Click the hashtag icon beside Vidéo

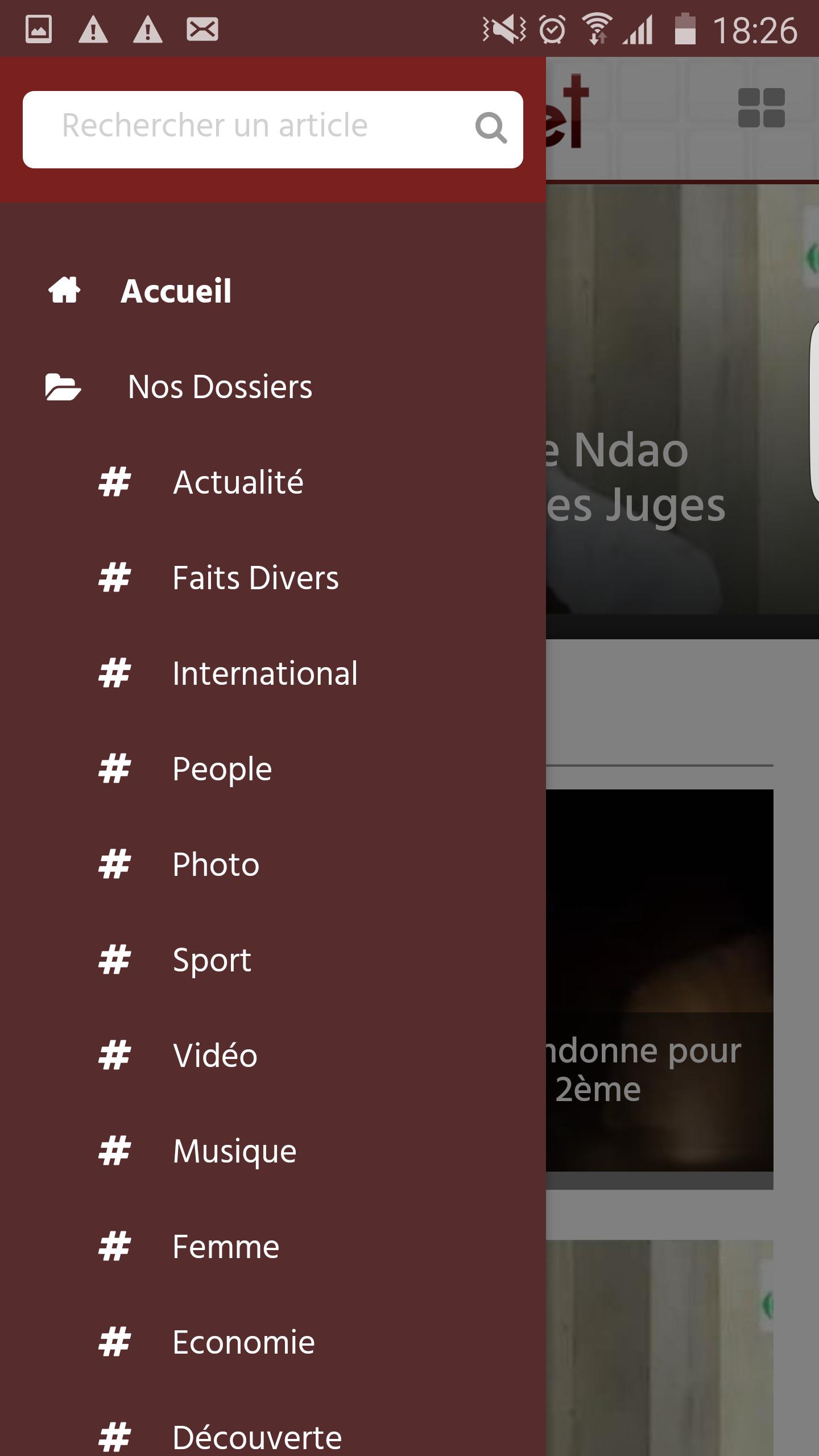coord(114,1056)
